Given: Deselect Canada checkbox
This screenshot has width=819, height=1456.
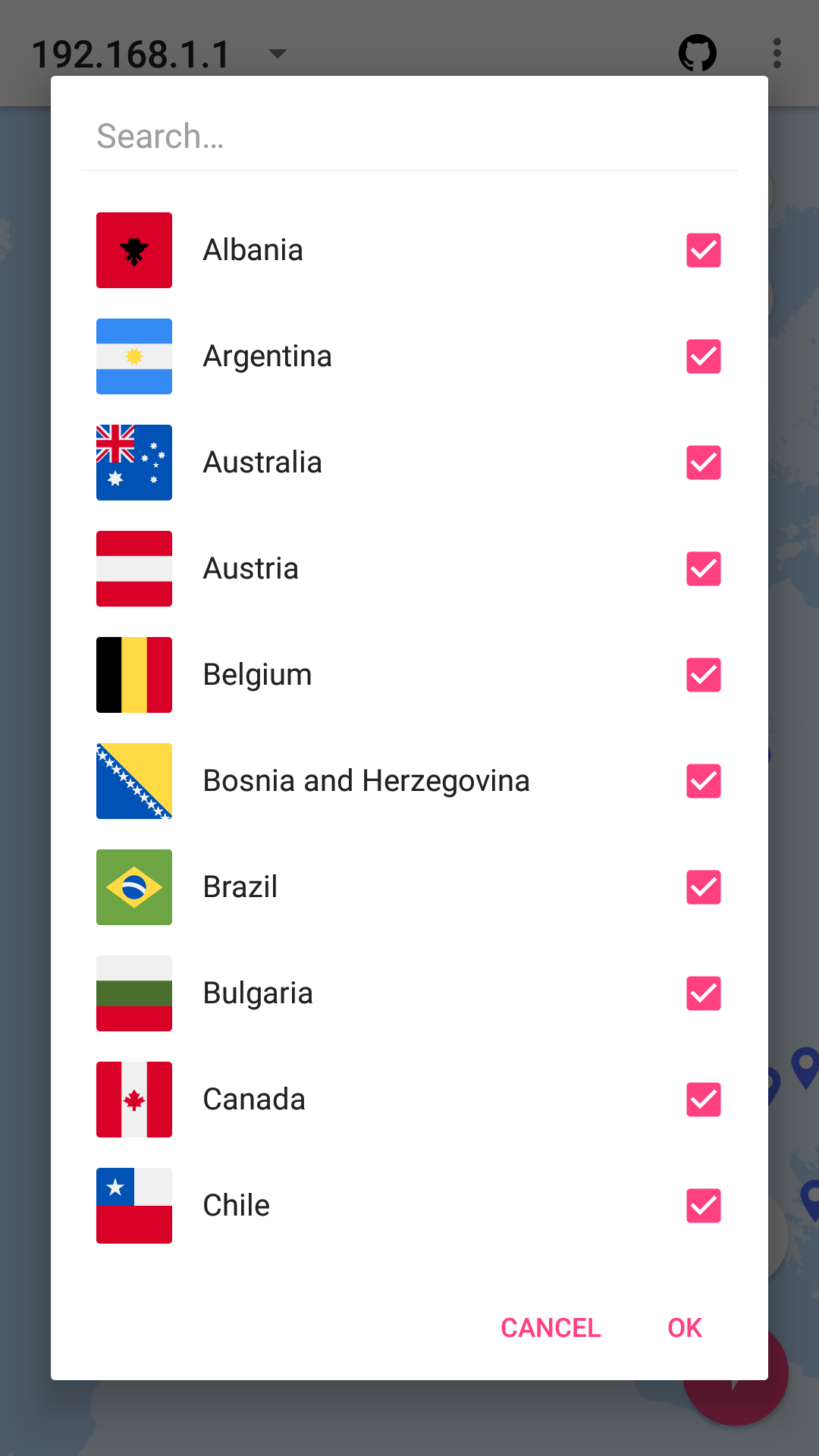Looking at the screenshot, I should pos(703,1100).
